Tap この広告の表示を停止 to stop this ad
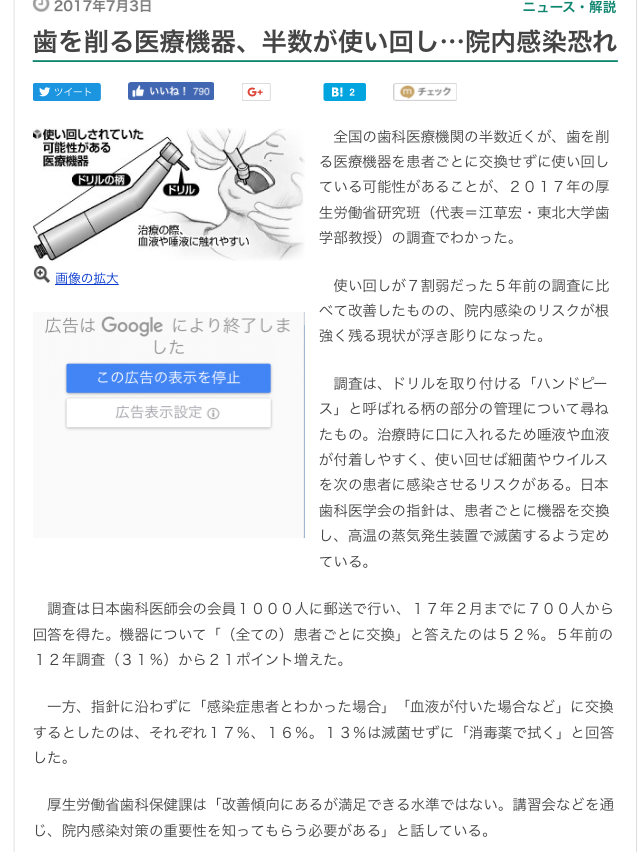Image resolution: width=640 pixels, height=852 pixels. [168, 378]
